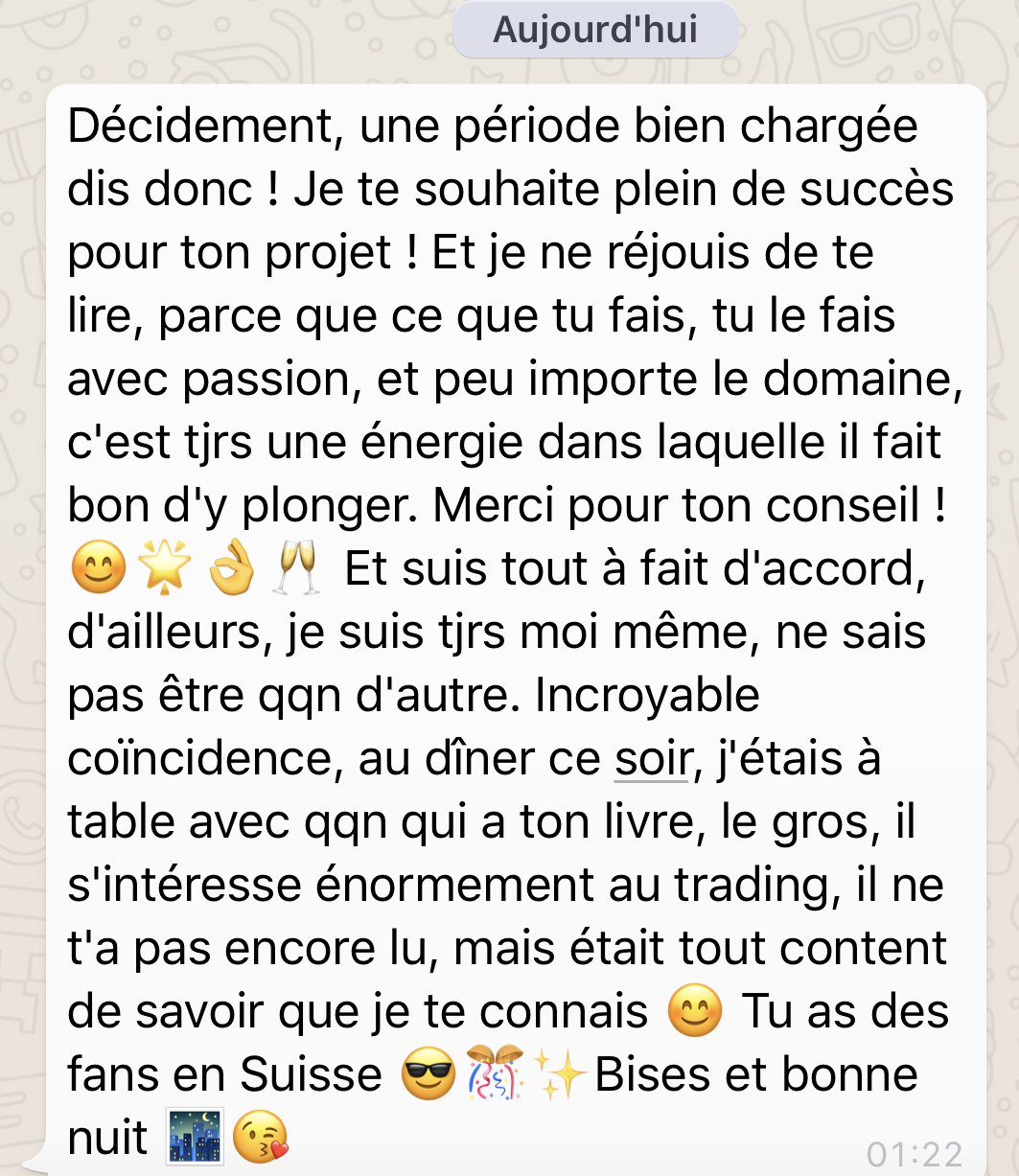Tap the underlined "soir" link in the message
1019x1176 pixels.
[x=651, y=758]
